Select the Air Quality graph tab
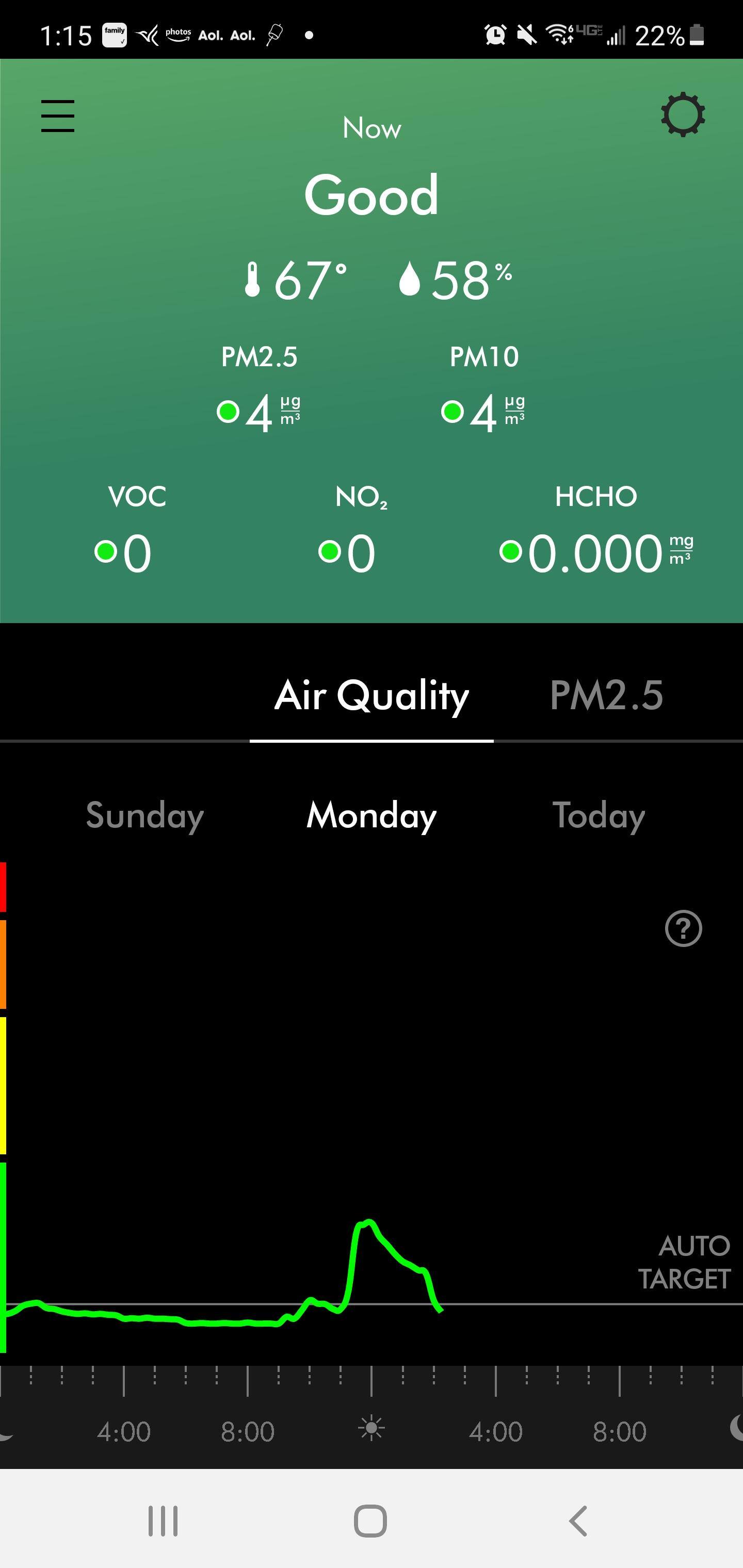Viewport: 743px width, 1568px height. [372, 695]
